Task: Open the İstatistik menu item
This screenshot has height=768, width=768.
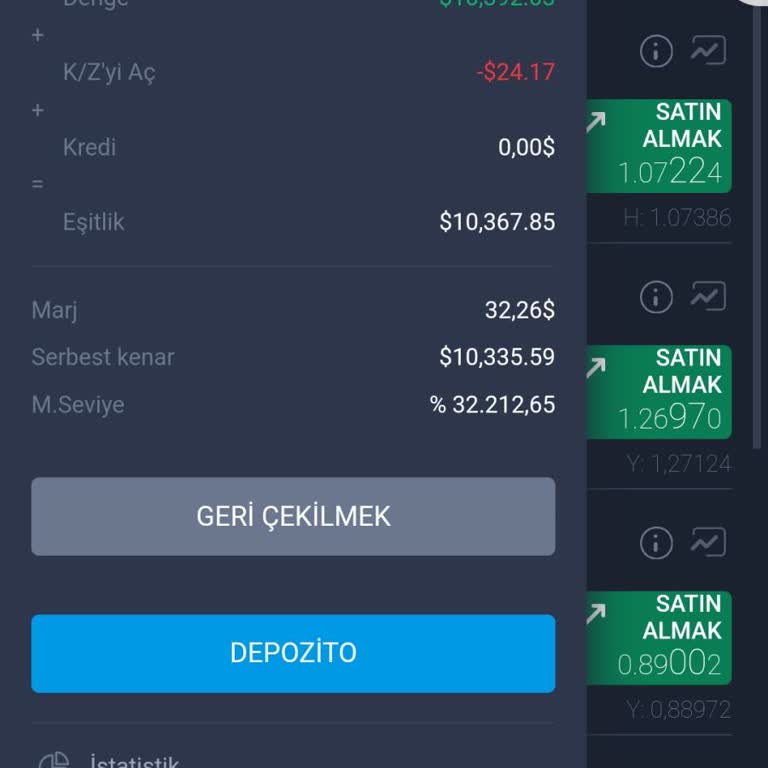Action: pos(134,762)
